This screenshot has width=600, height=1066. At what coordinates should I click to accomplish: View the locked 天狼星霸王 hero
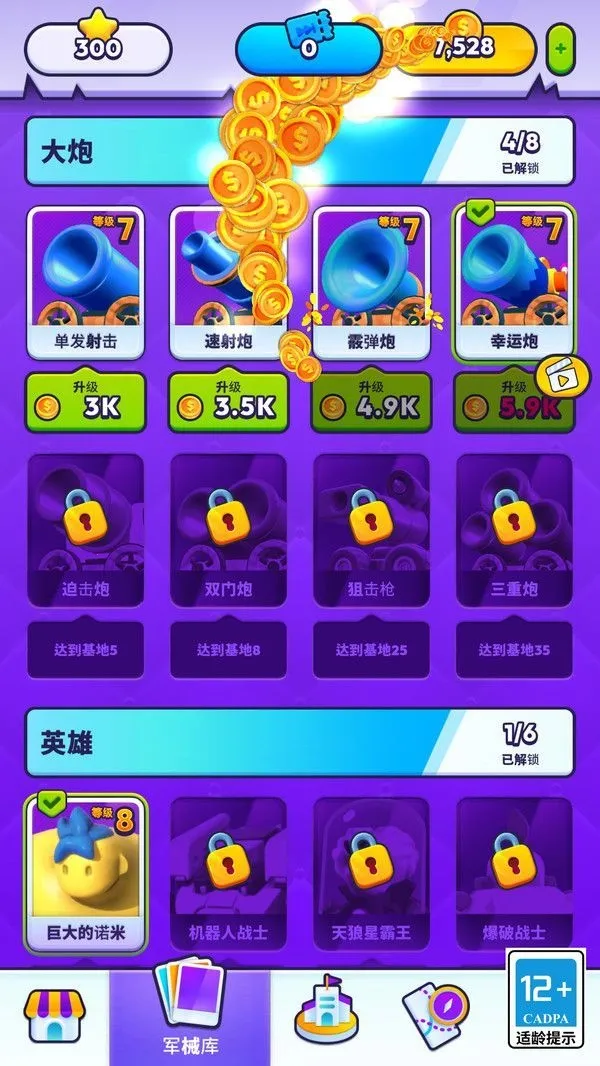coord(372,872)
